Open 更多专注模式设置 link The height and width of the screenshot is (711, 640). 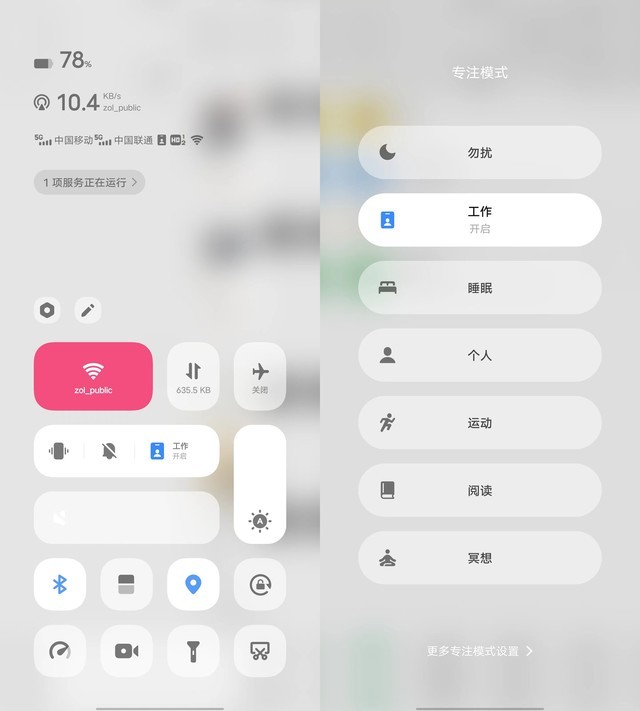click(480, 651)
